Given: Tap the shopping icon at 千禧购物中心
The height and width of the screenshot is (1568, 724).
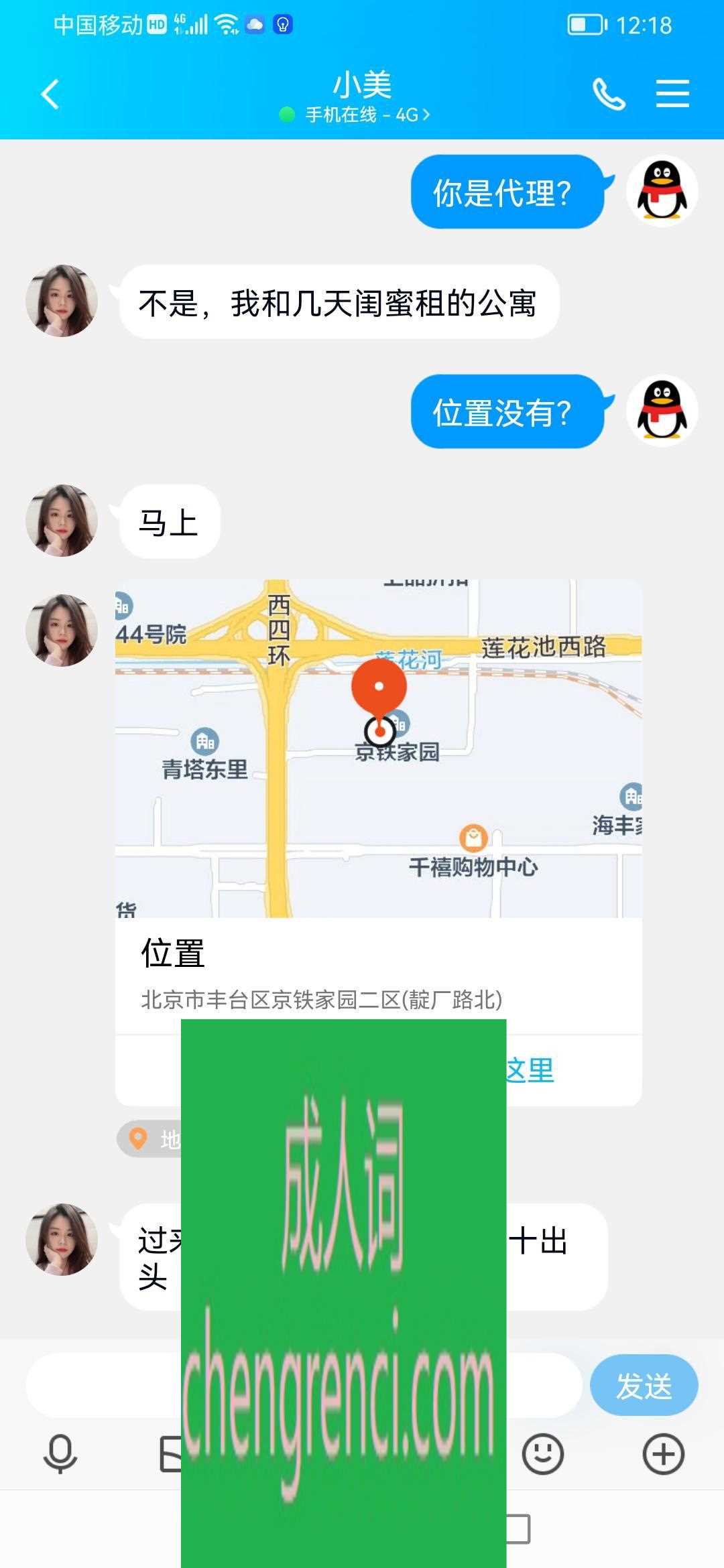Looking at the screenshot, I should pos(473,836).
